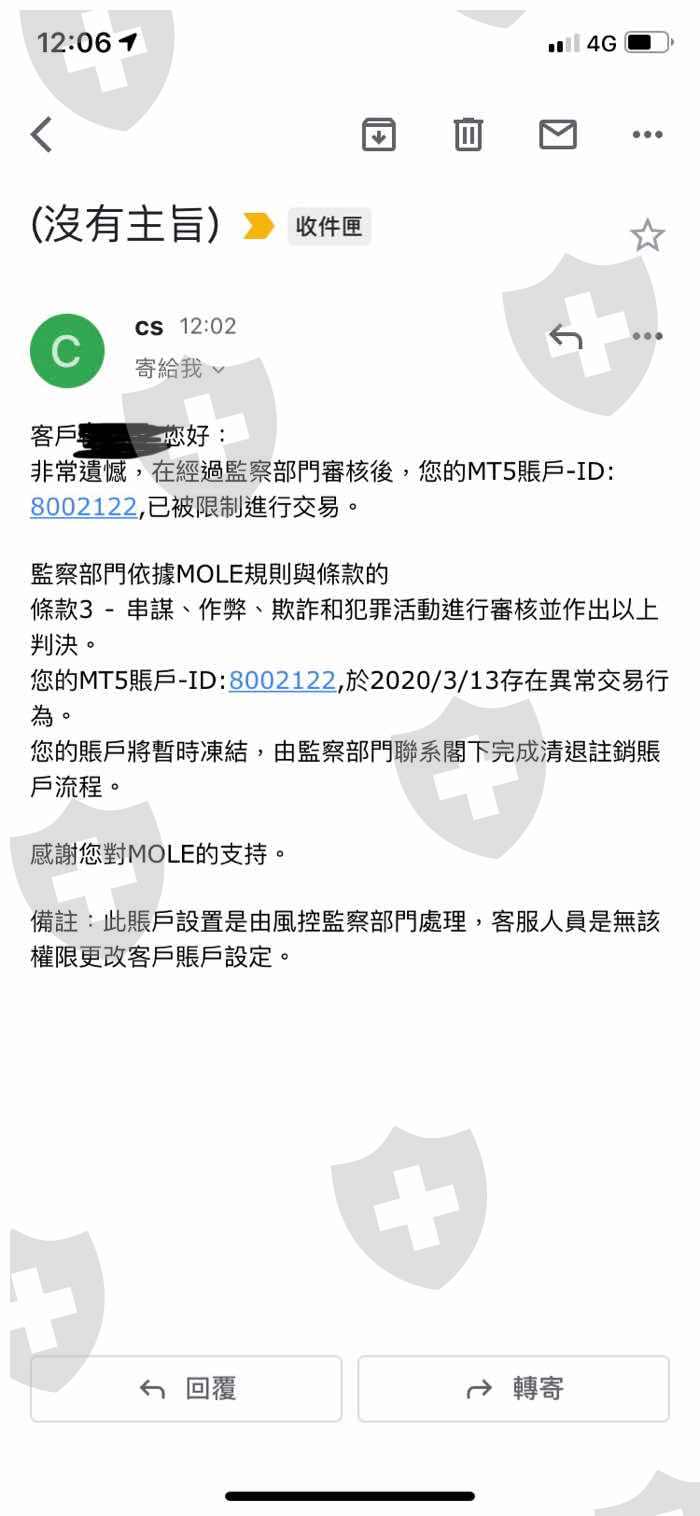Mark the email as unread
700x1516 pixels.
[558, 134]
